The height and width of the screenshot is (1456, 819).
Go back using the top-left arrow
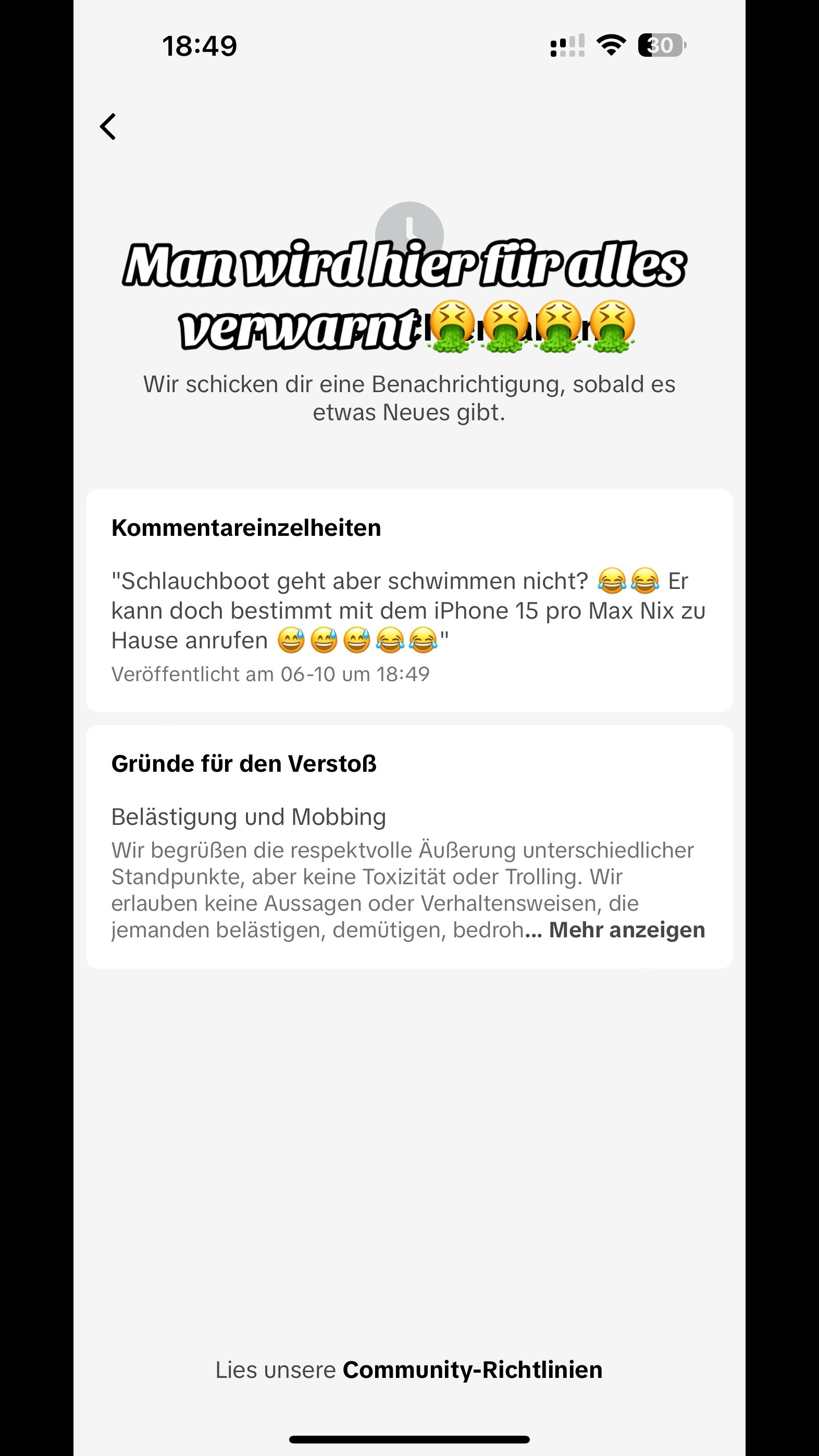[x=108, y=127]
